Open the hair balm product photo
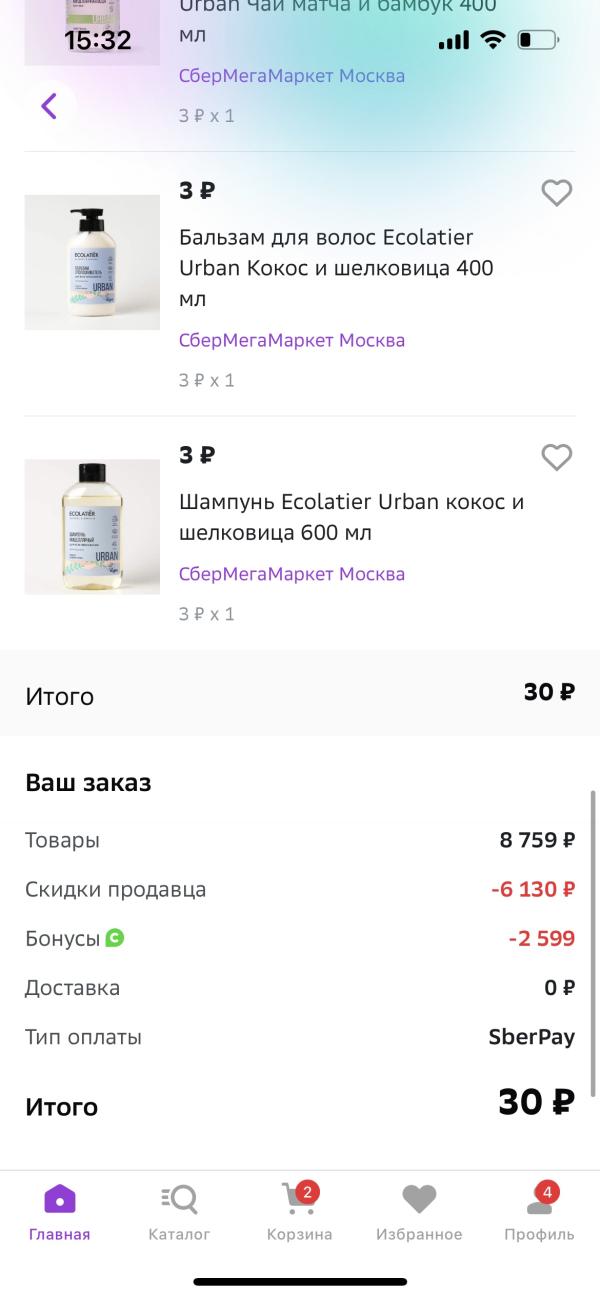The image size is (600, 1297). (x=92, y=262)
